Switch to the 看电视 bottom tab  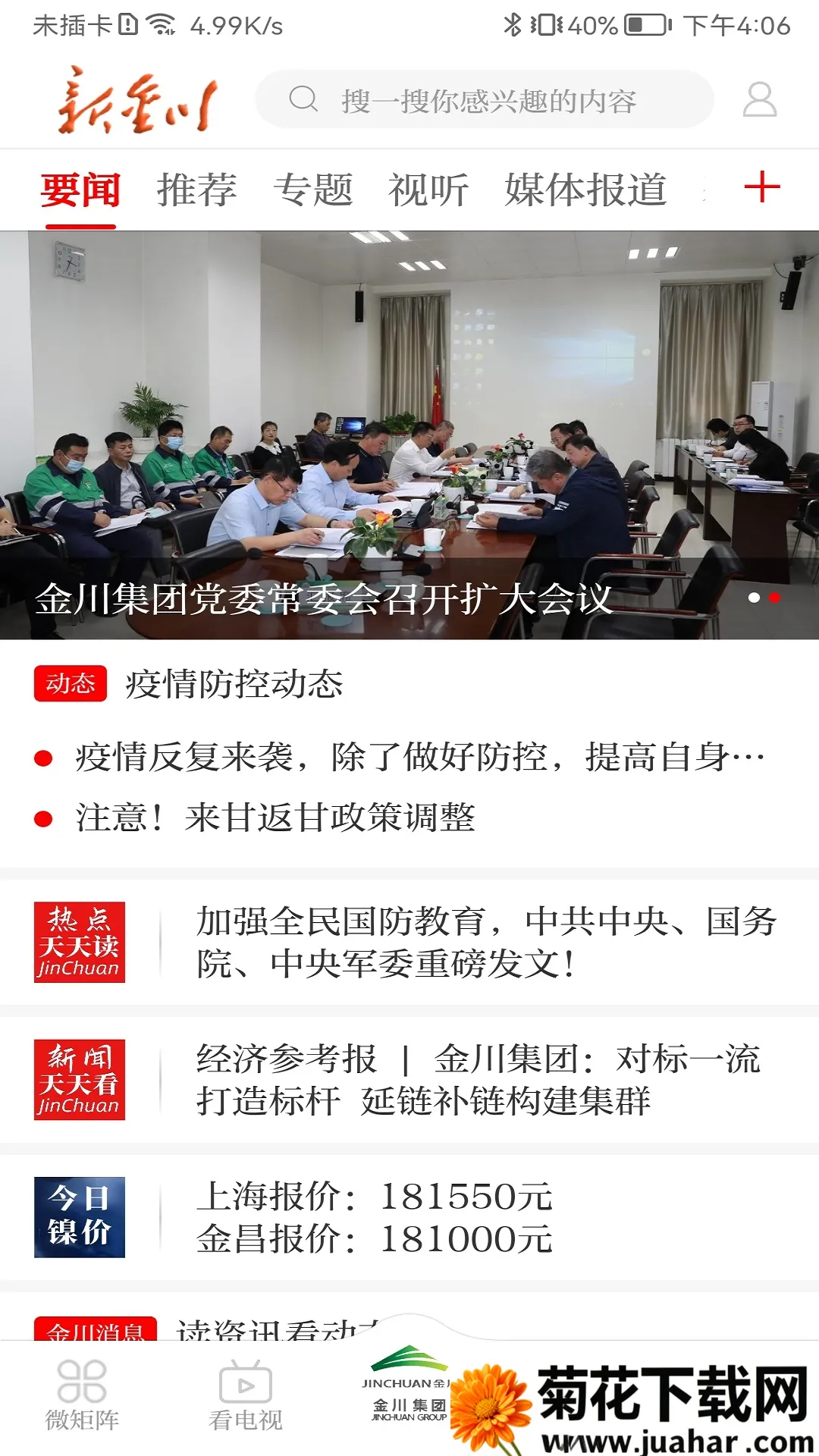pyautogui.click(x=245, y=1396)
